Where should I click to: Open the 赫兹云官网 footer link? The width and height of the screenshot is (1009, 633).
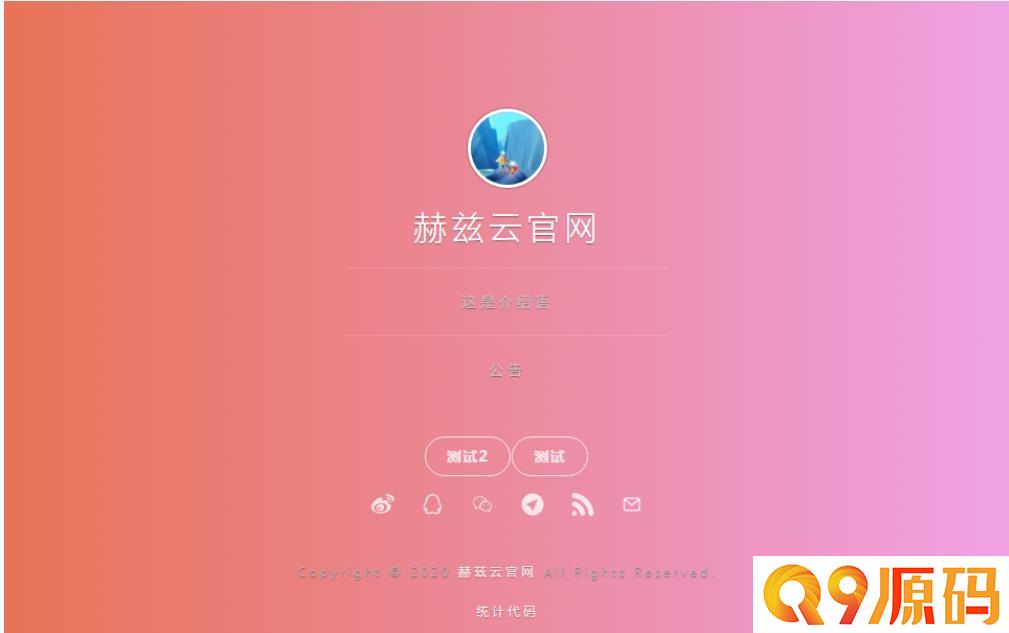[x=496, y=573]
